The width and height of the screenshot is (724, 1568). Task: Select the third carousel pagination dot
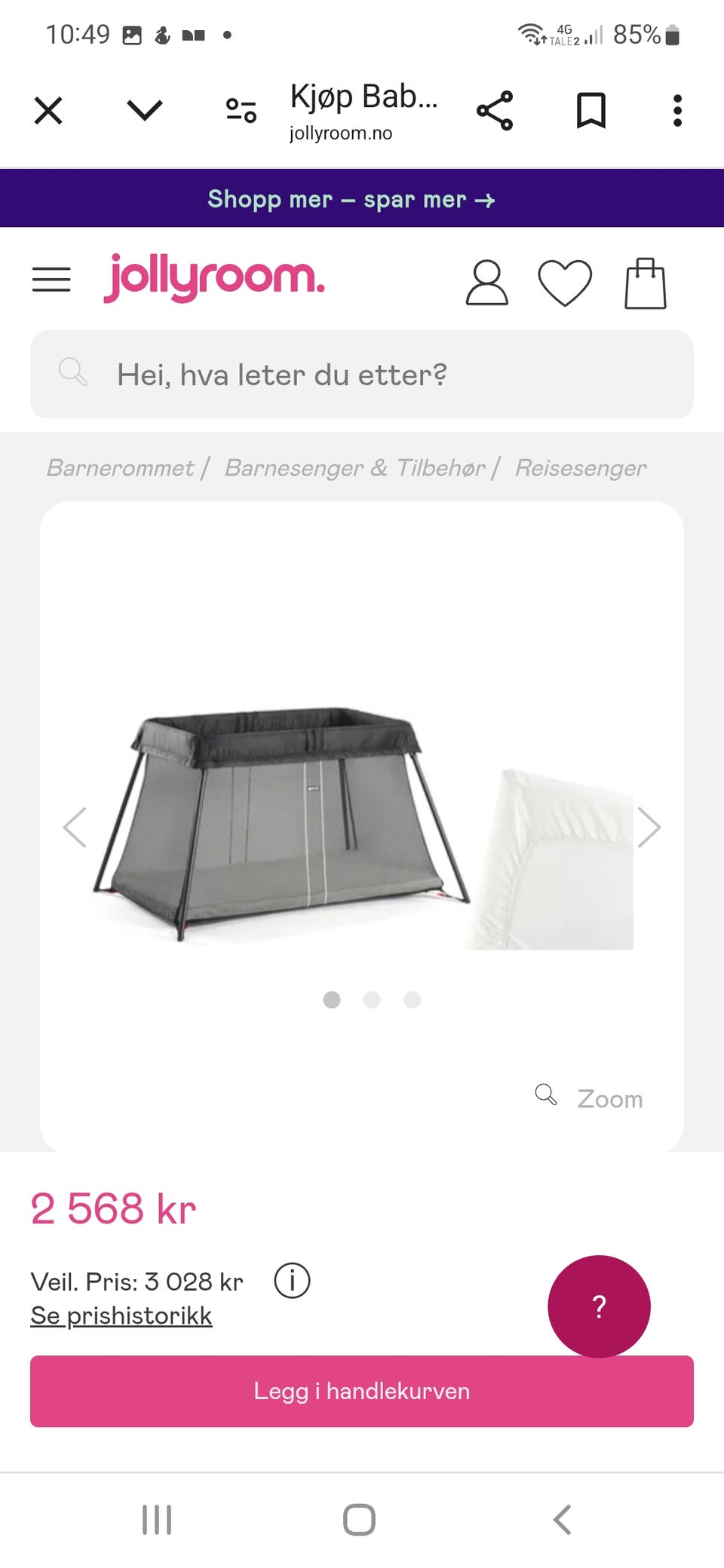412,1000
